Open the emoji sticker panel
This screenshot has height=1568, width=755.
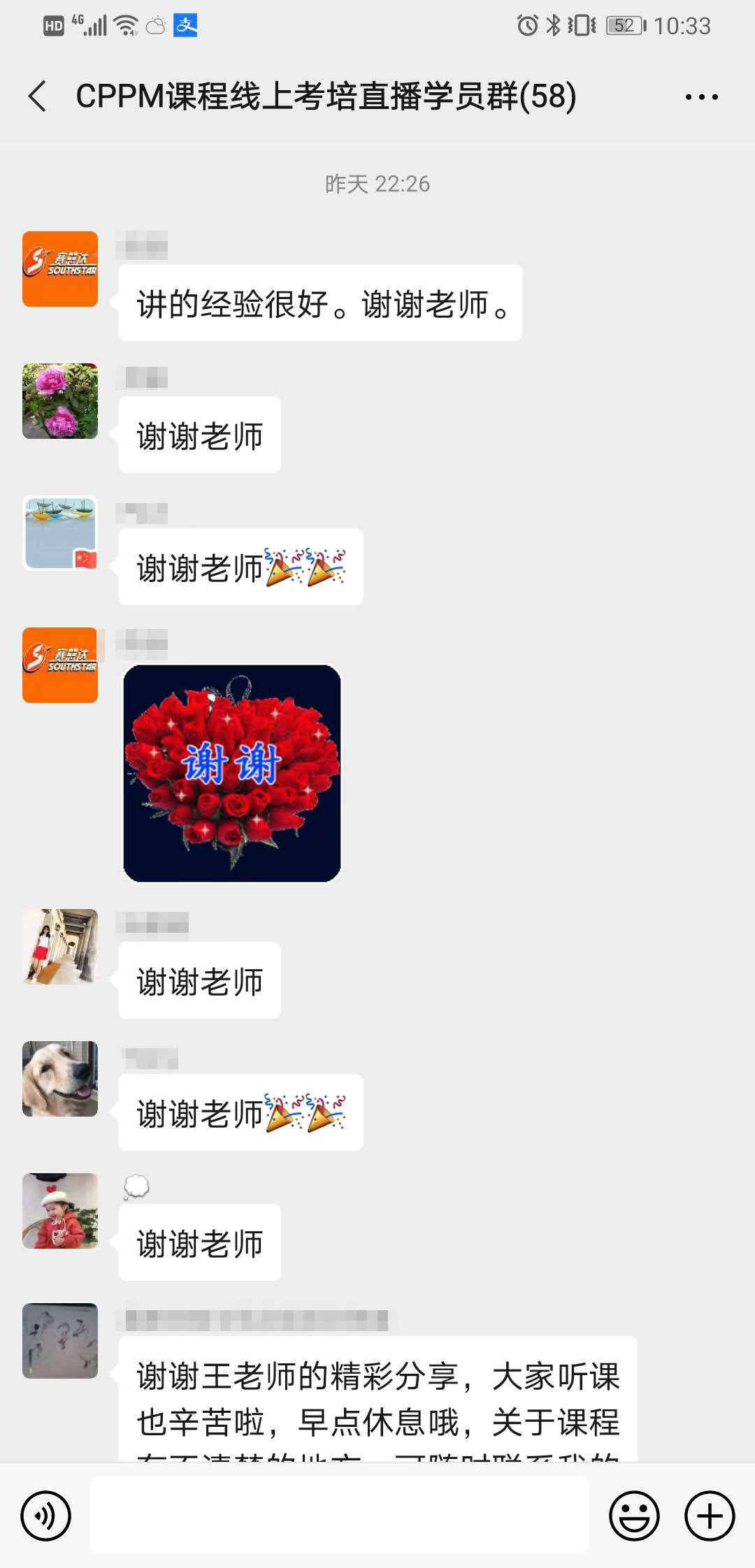634,1516
